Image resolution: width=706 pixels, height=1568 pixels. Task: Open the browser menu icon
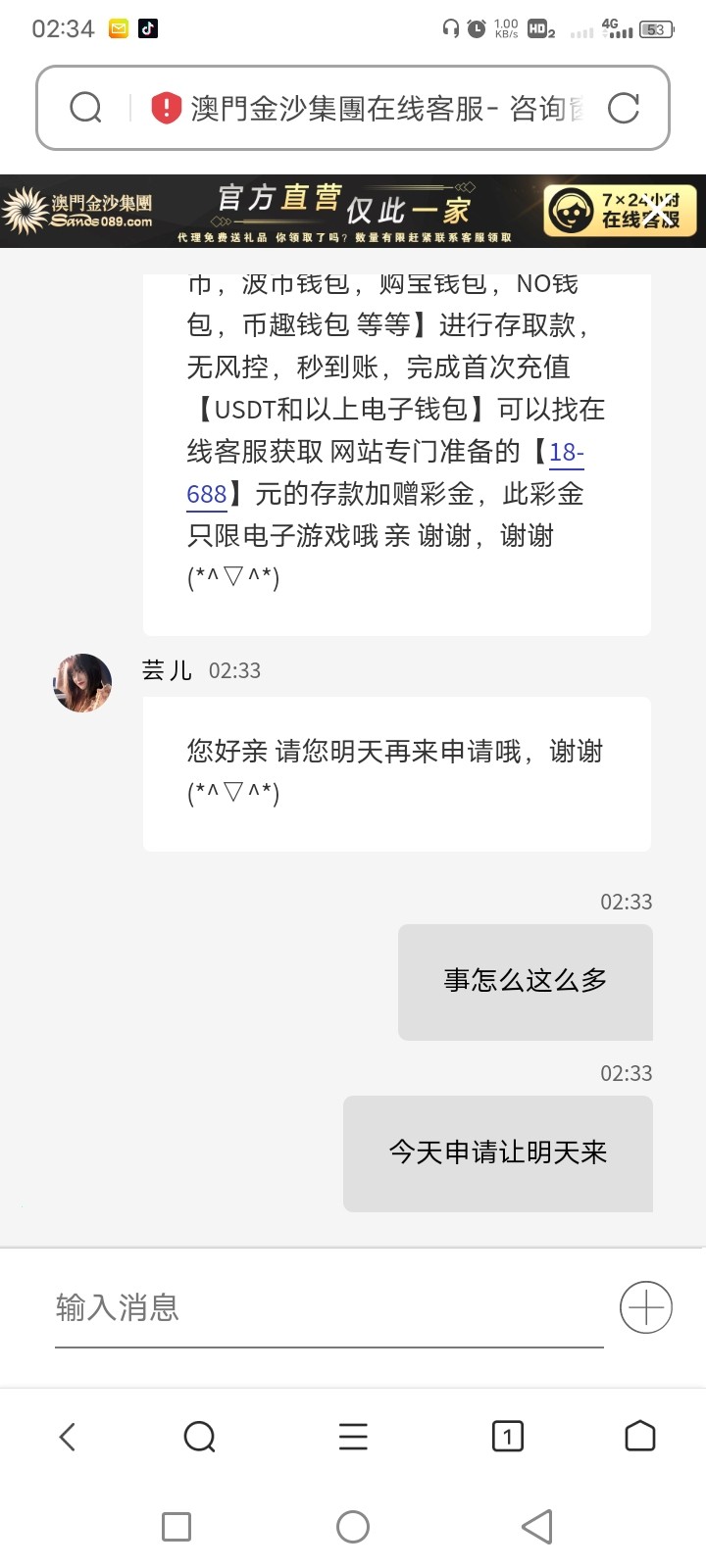pos(353,1437)
